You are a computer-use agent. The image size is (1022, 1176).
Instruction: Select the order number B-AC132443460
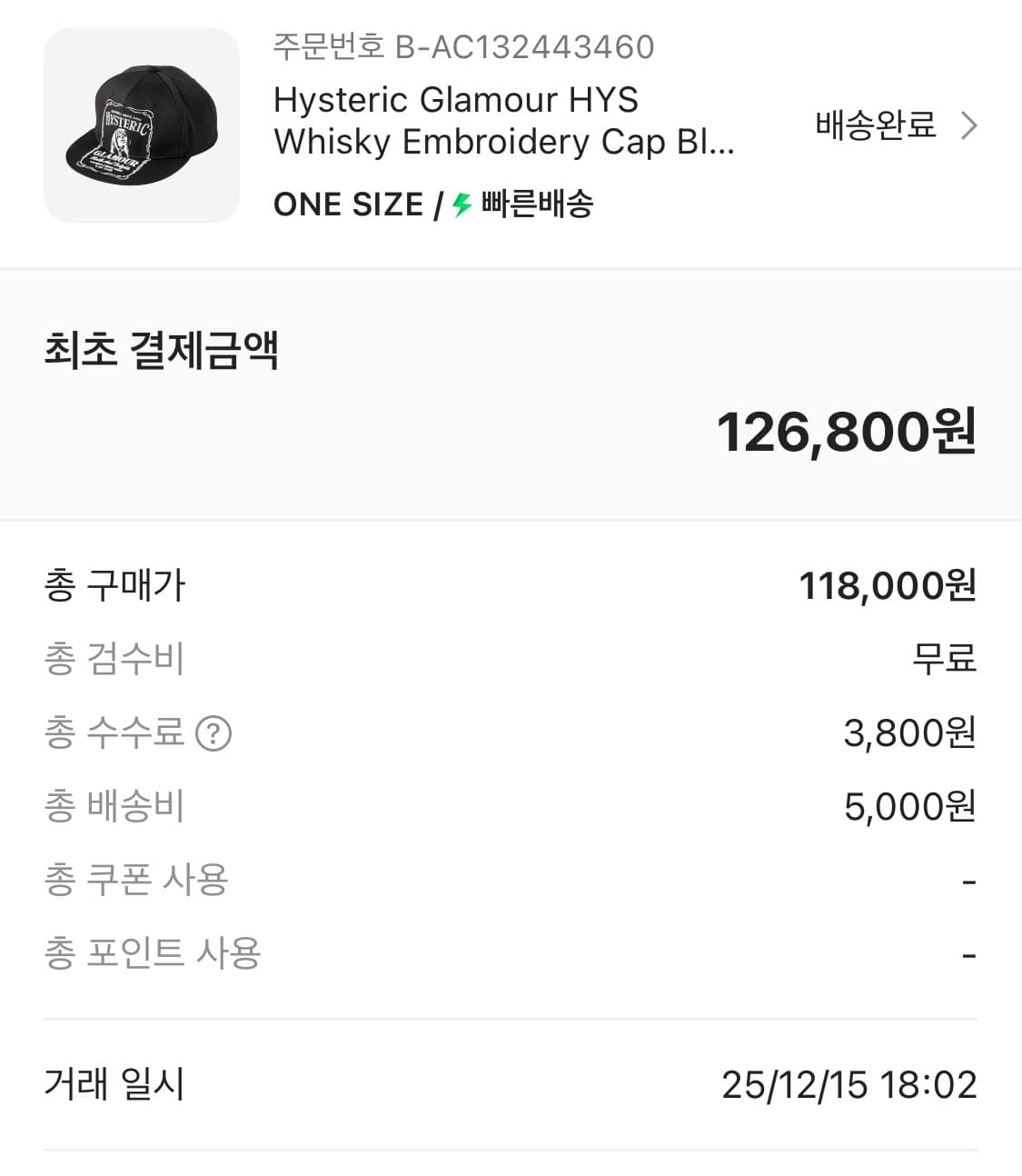(465, 48)
